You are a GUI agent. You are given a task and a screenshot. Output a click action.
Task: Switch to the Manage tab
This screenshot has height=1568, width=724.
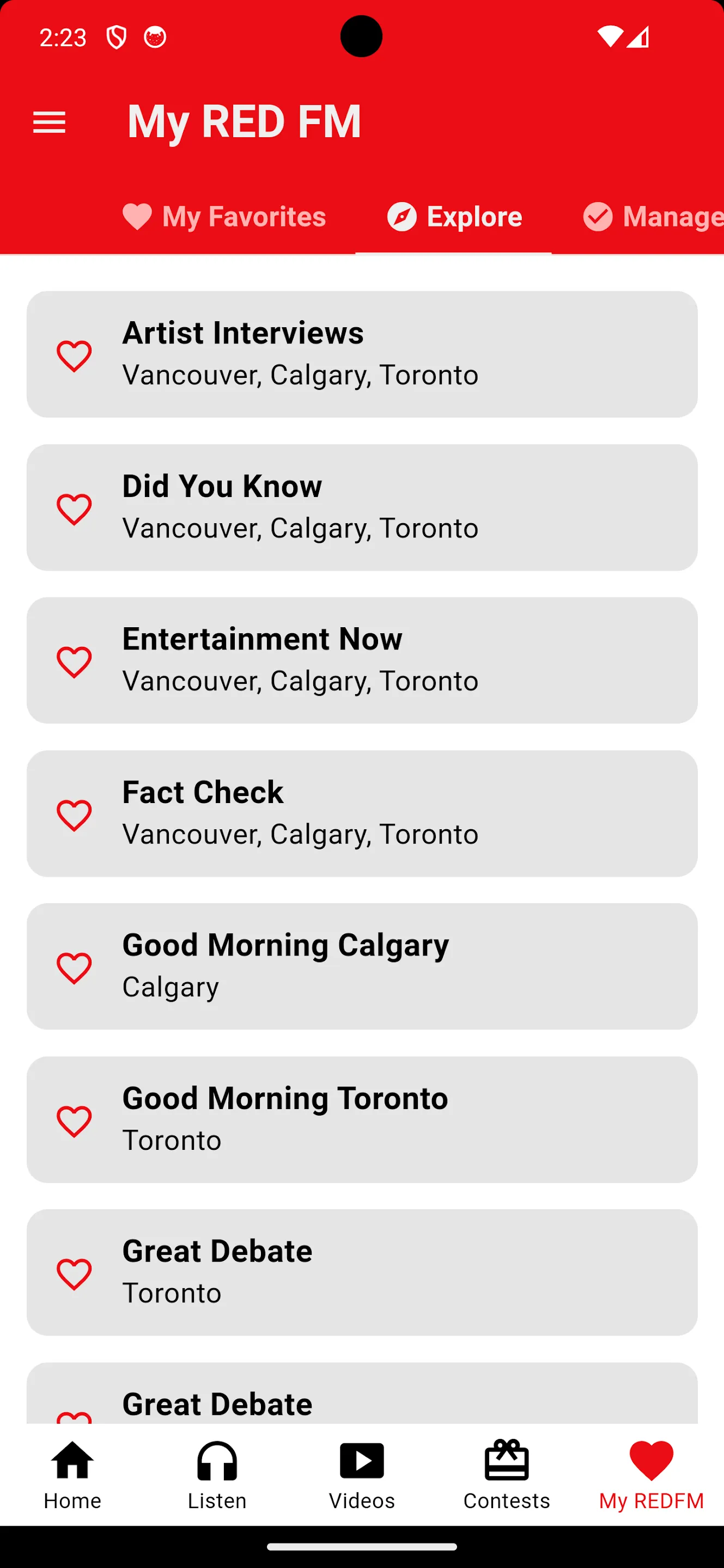pyautogui.click(x=652, y=217)
